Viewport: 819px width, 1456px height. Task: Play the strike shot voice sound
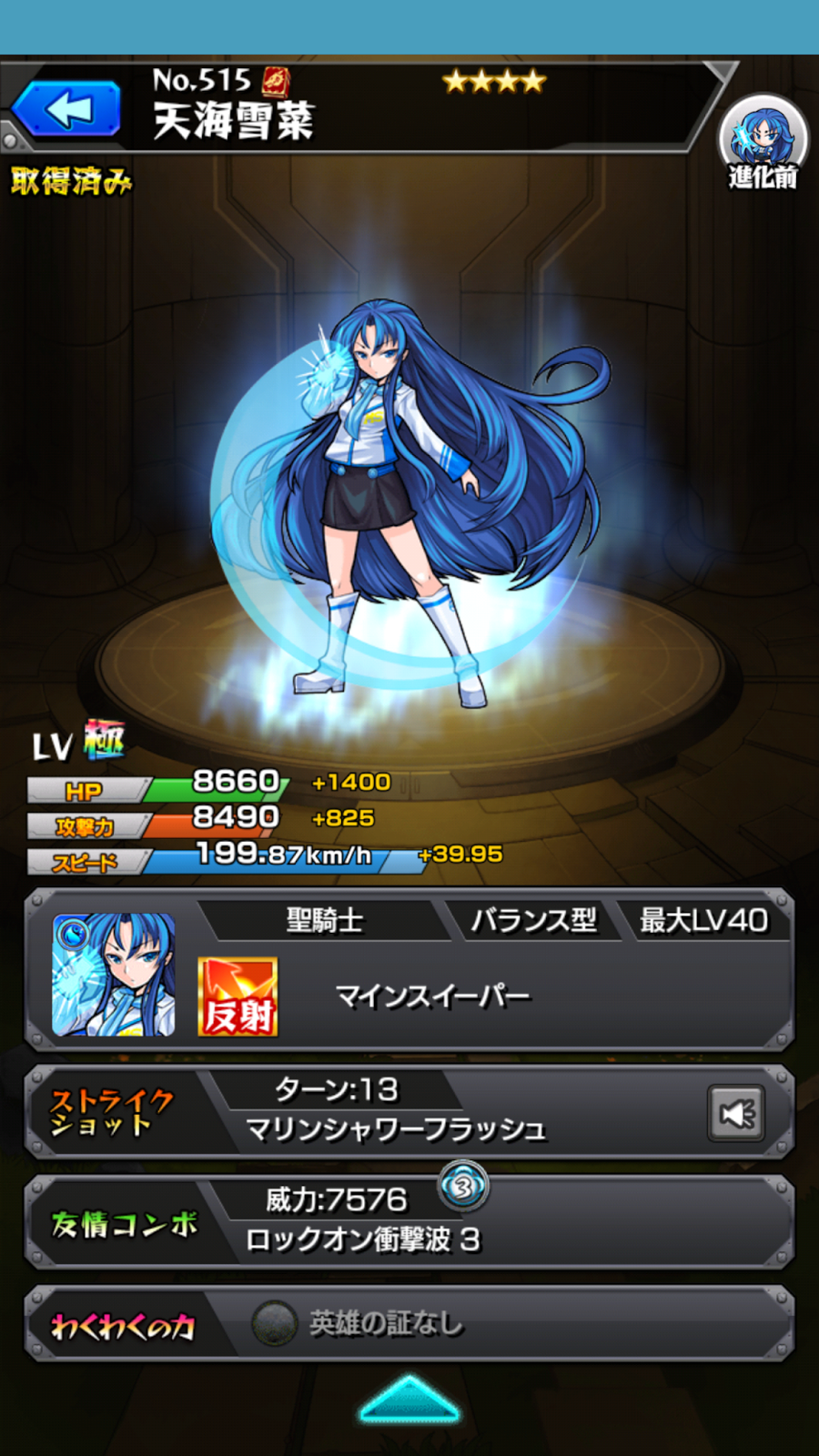click(x=736, y=1113)
